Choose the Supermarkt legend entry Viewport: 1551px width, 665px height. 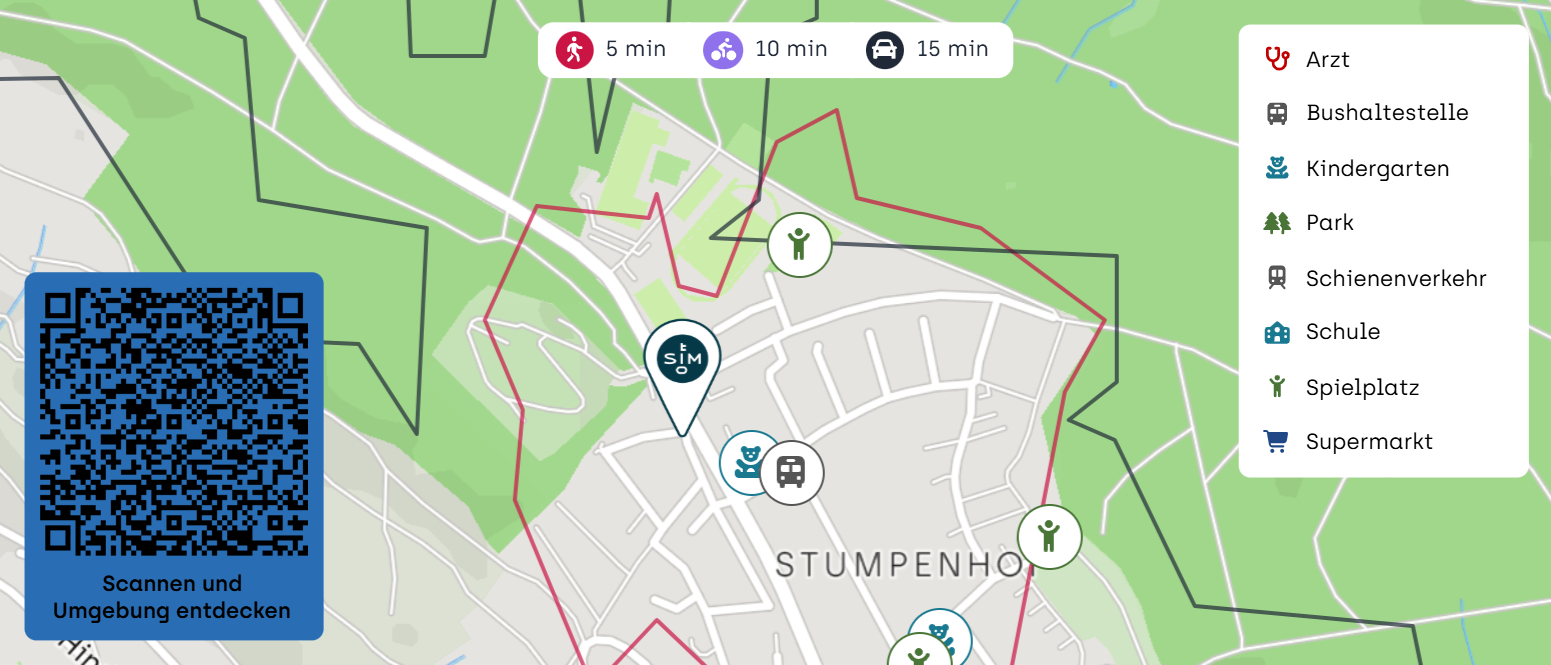[x=1368, y=441]
